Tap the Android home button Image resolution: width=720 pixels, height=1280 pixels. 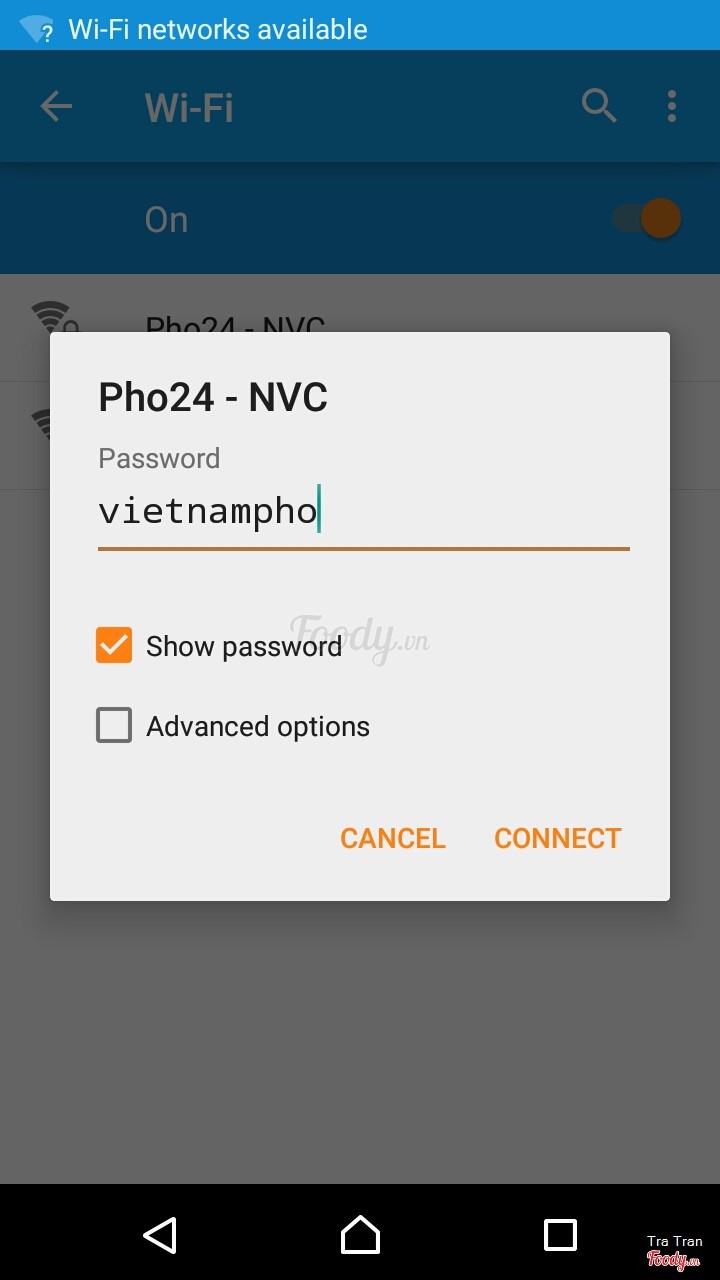tap(360, 1235)
